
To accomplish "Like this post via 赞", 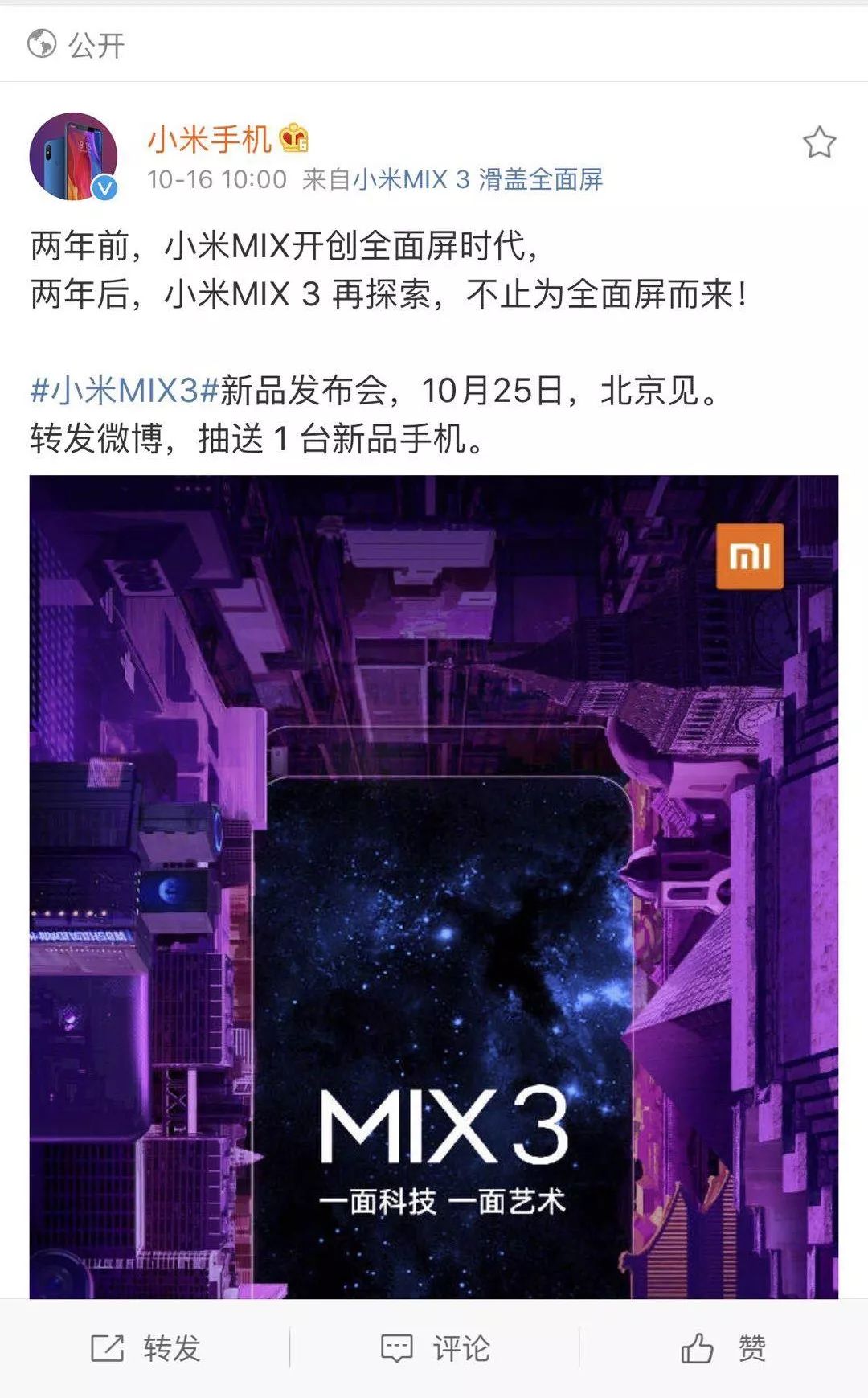I will 723,1348.
